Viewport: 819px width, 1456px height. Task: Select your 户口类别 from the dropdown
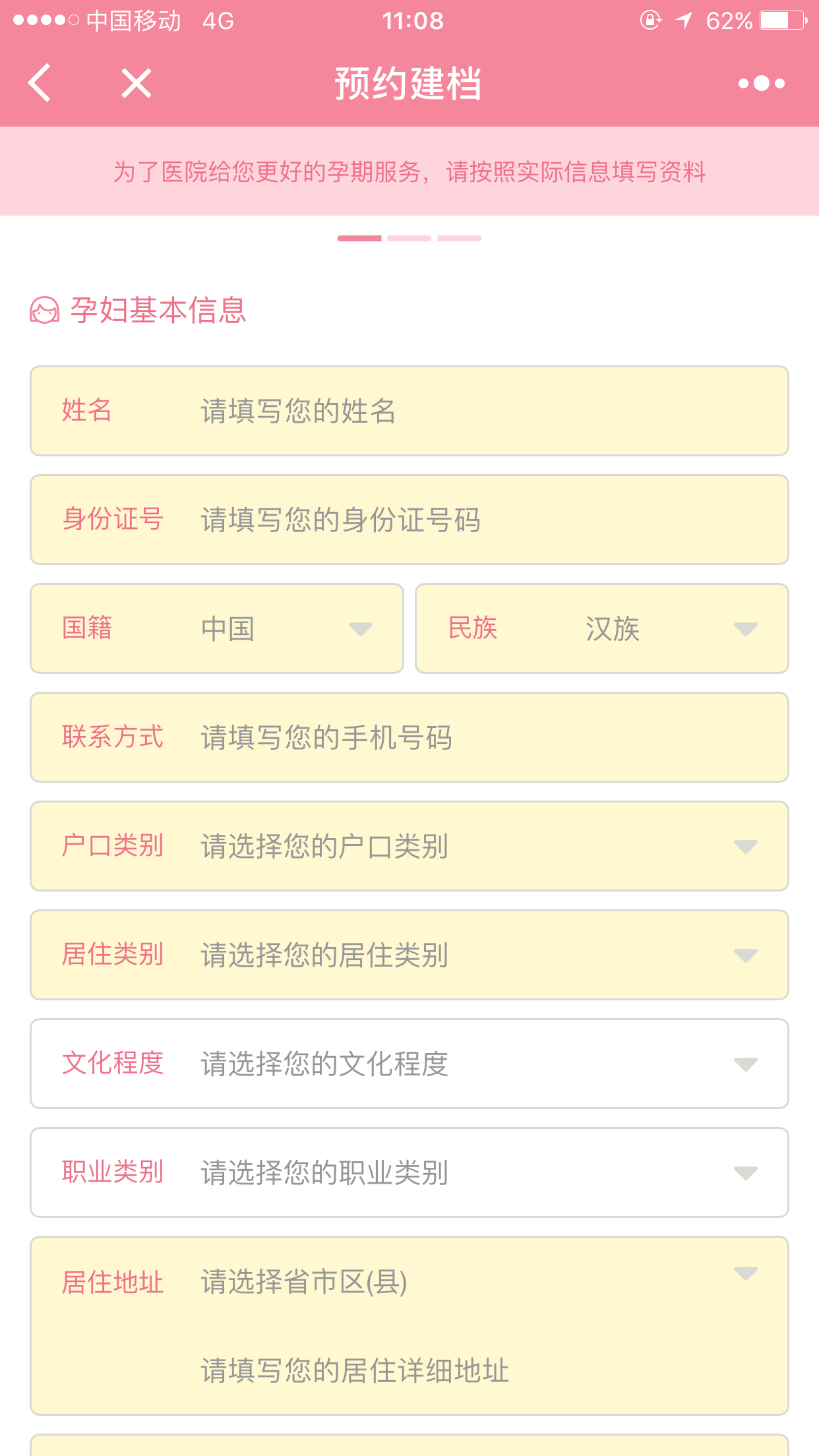tap(409, 846)
